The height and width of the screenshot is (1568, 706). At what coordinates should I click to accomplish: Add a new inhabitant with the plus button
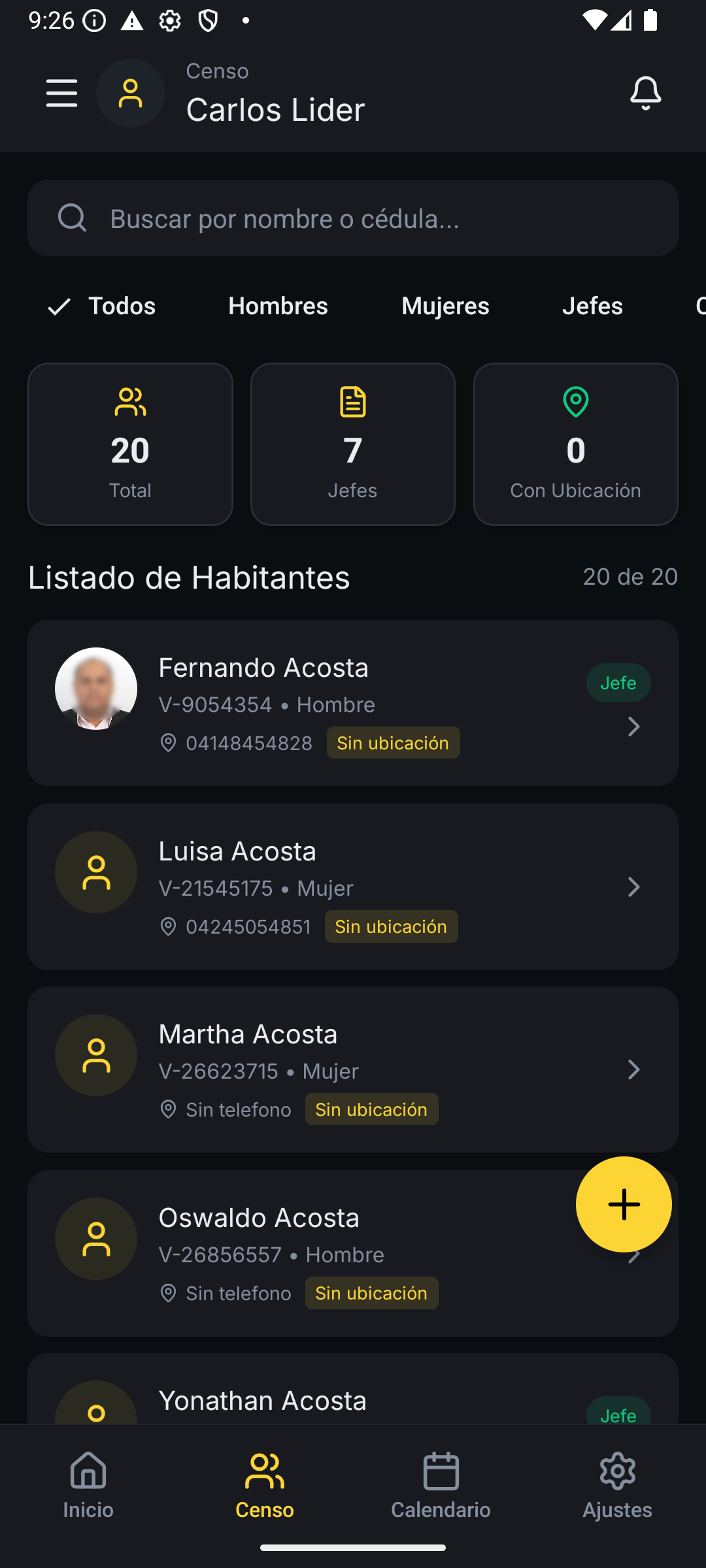[x=624, y=1204]
